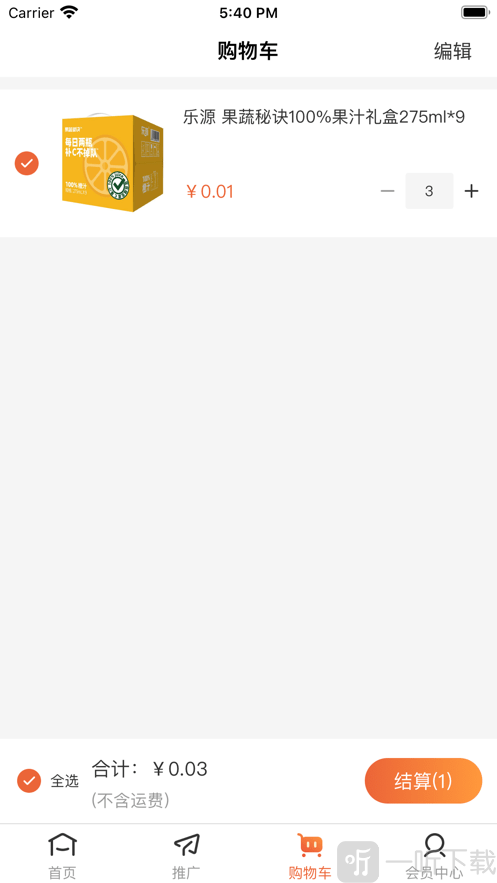Viewport: 497px width, 883px height.
Task: Decrease juice gift box quantity with minus
Action: click(x=387, y=191)
